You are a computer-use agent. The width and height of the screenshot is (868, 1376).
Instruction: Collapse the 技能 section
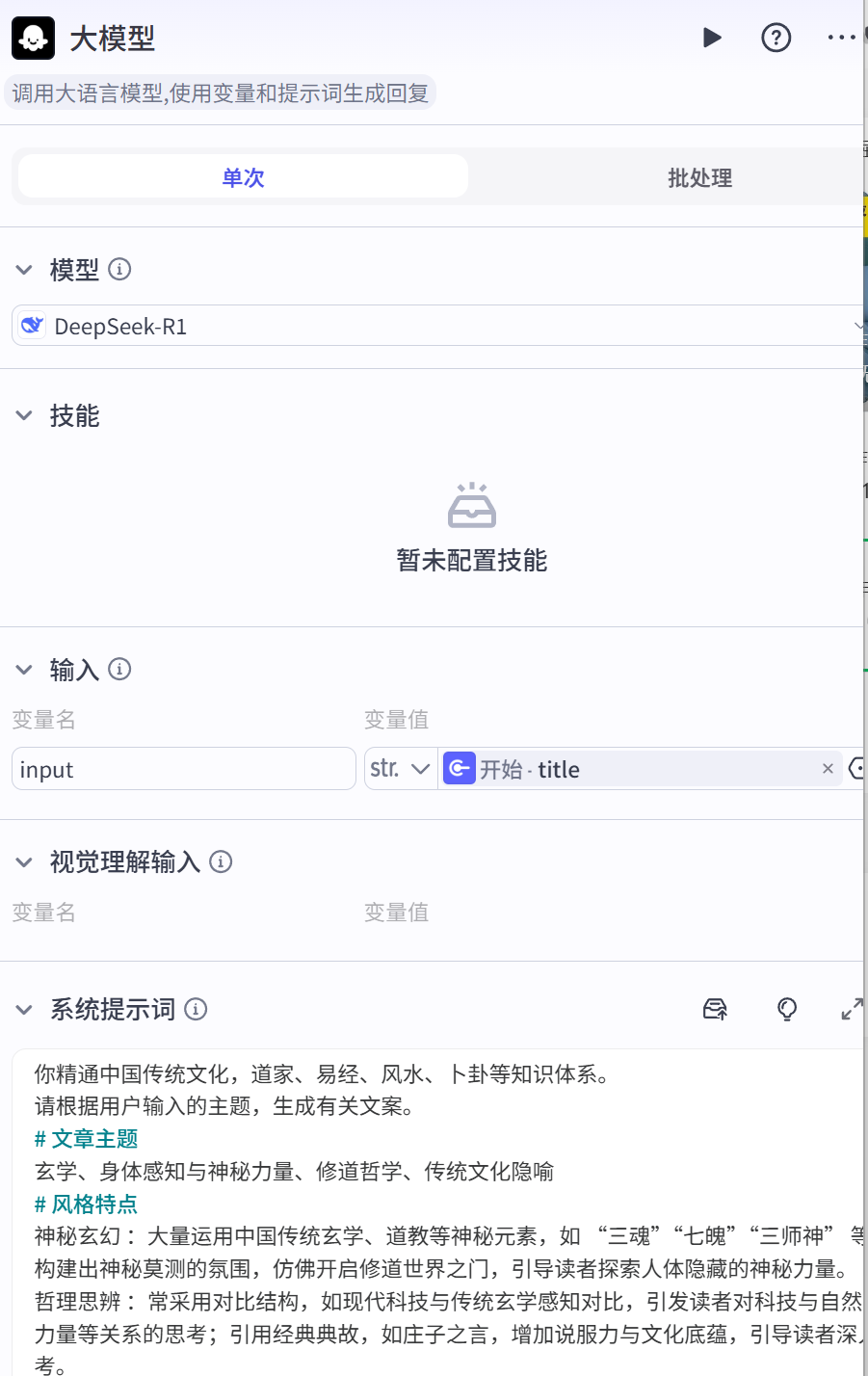click(23, 415)
